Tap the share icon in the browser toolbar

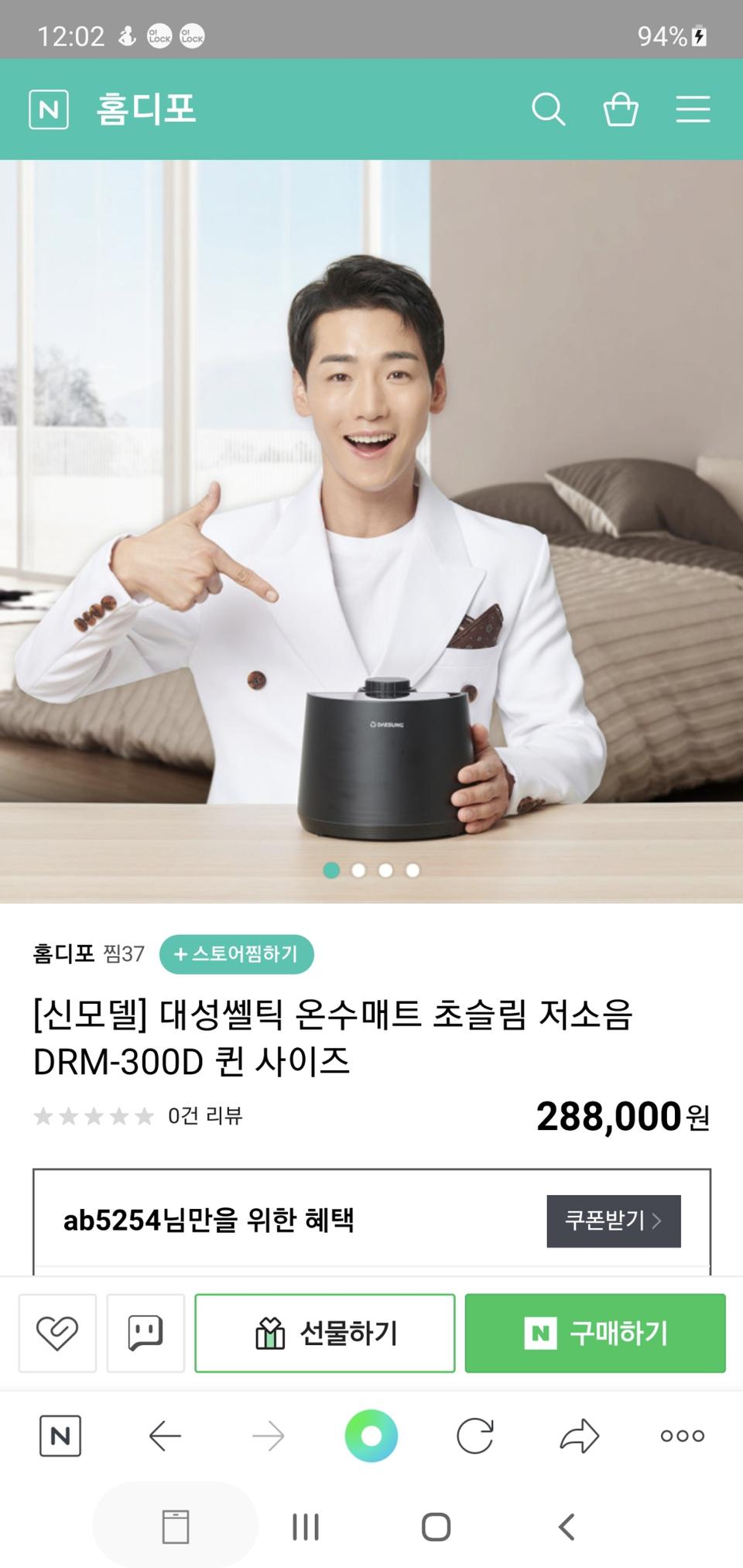coord(578,1436)
